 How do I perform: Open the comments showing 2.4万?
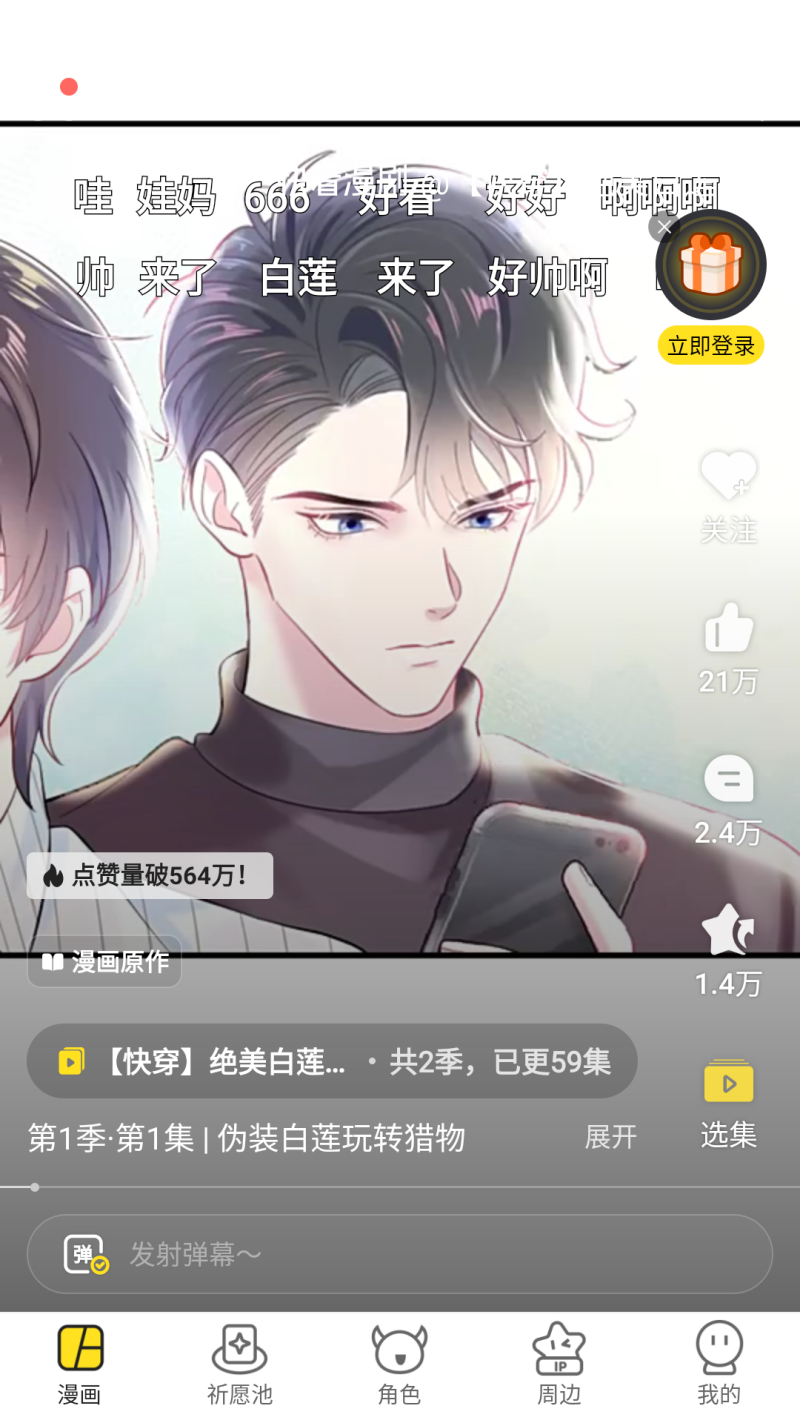tap(727, 780)
